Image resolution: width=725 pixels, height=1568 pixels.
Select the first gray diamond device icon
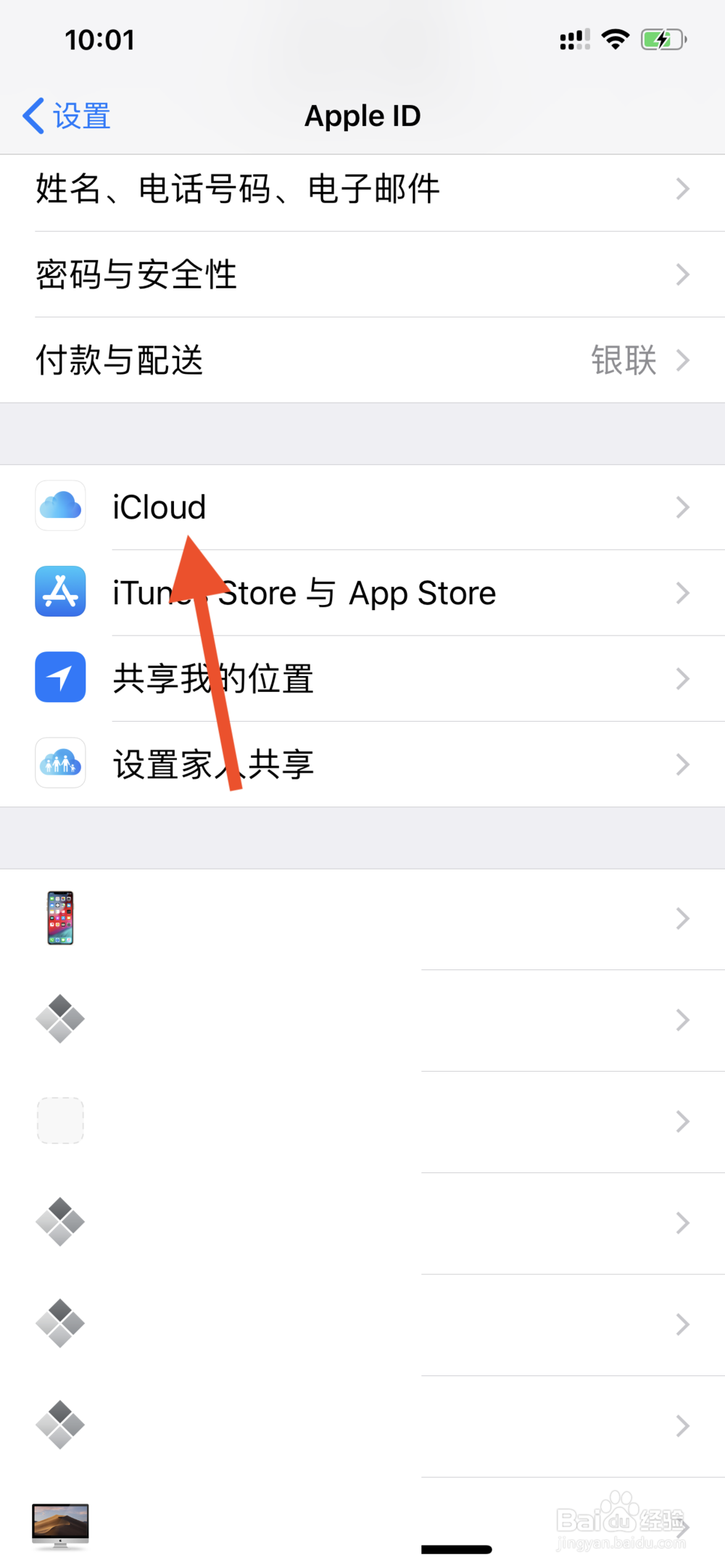(x=60, y=1020)
